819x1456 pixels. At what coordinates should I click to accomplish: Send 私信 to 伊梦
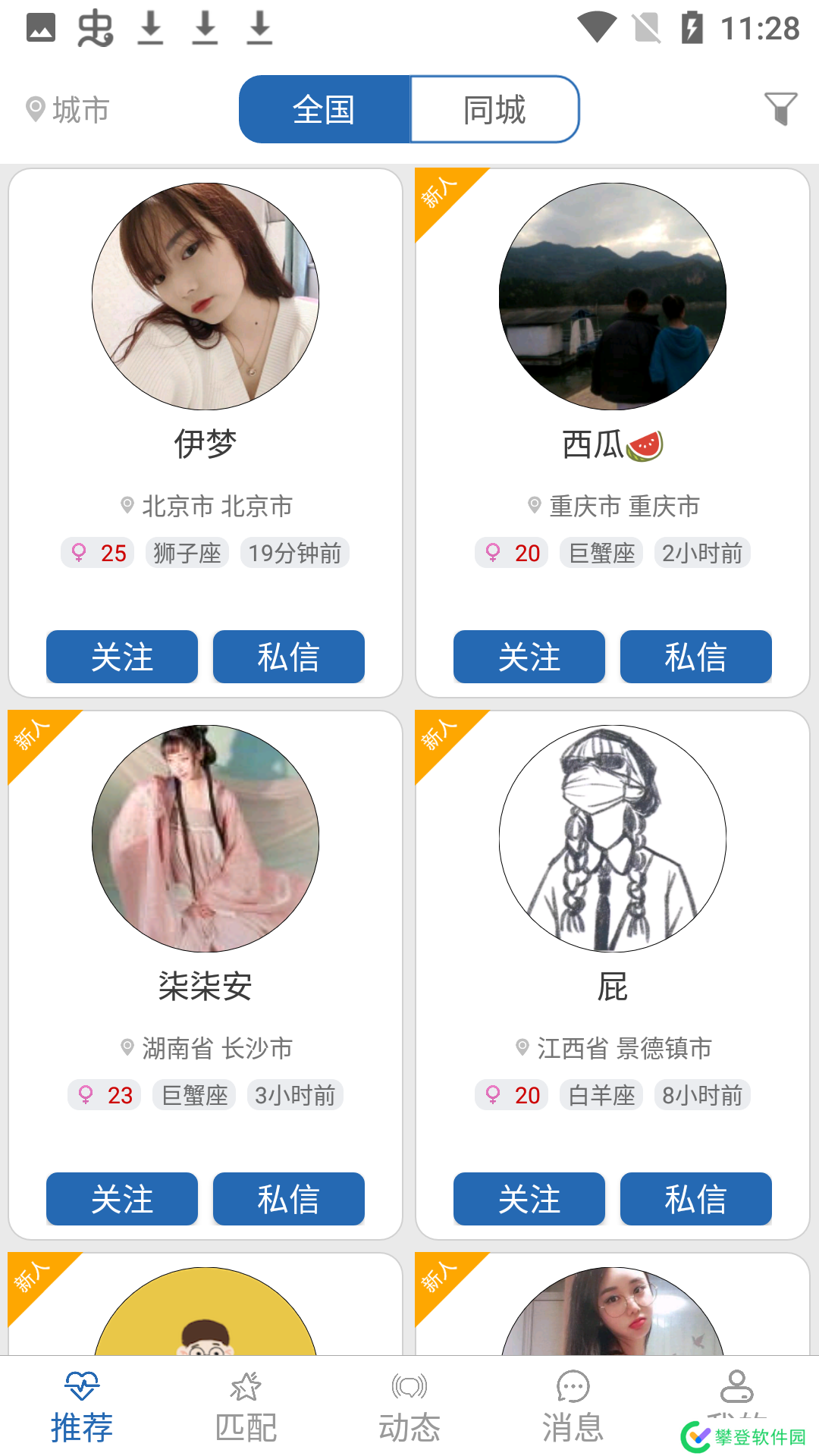(288, 657)
